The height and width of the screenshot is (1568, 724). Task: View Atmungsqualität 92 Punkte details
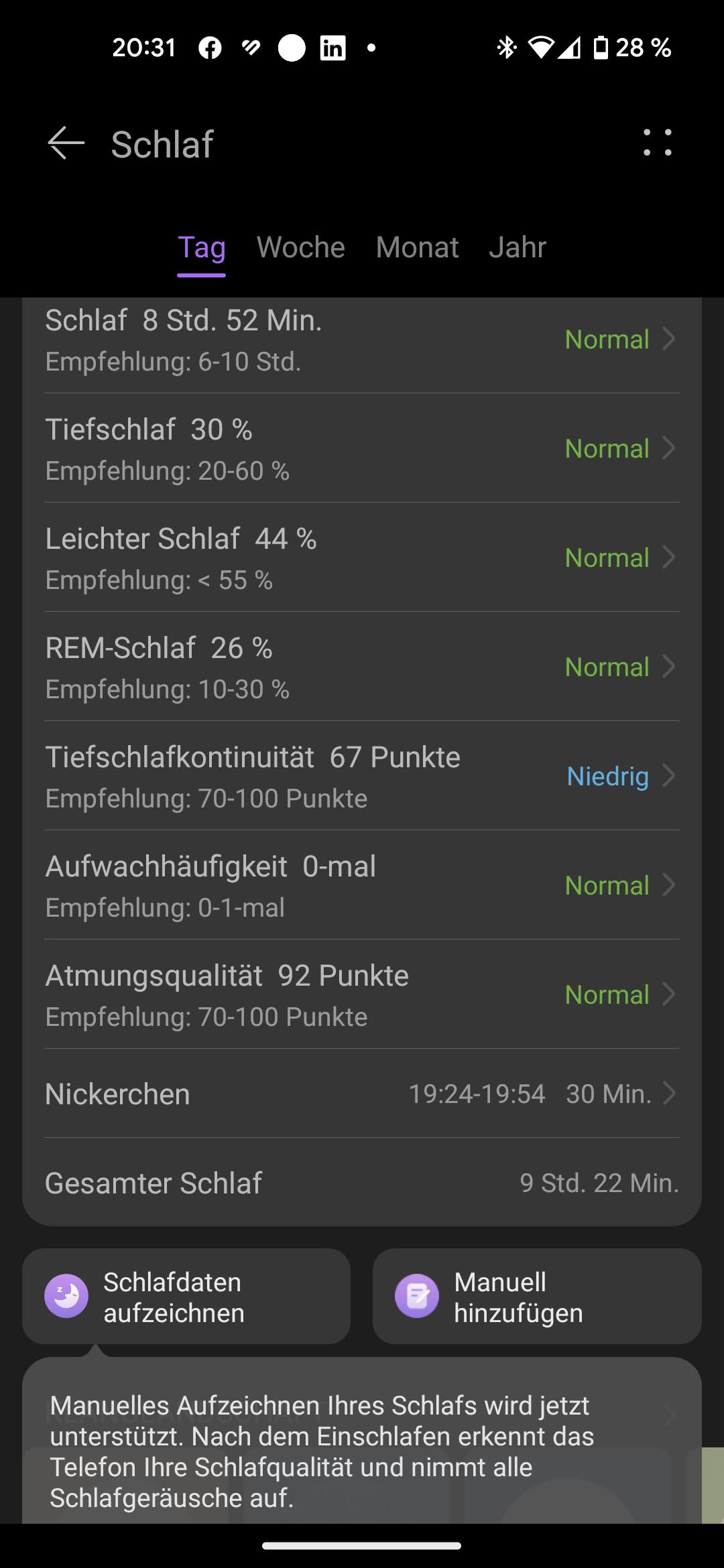tap(362, 994)
